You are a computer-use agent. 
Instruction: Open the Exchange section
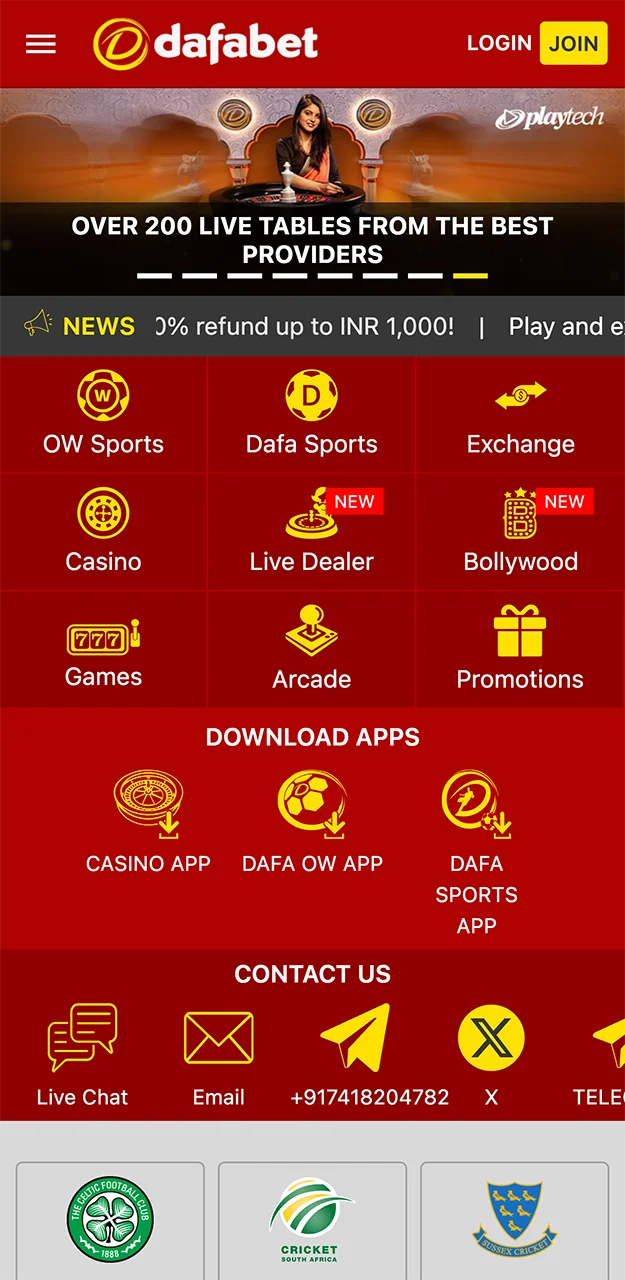520,414
